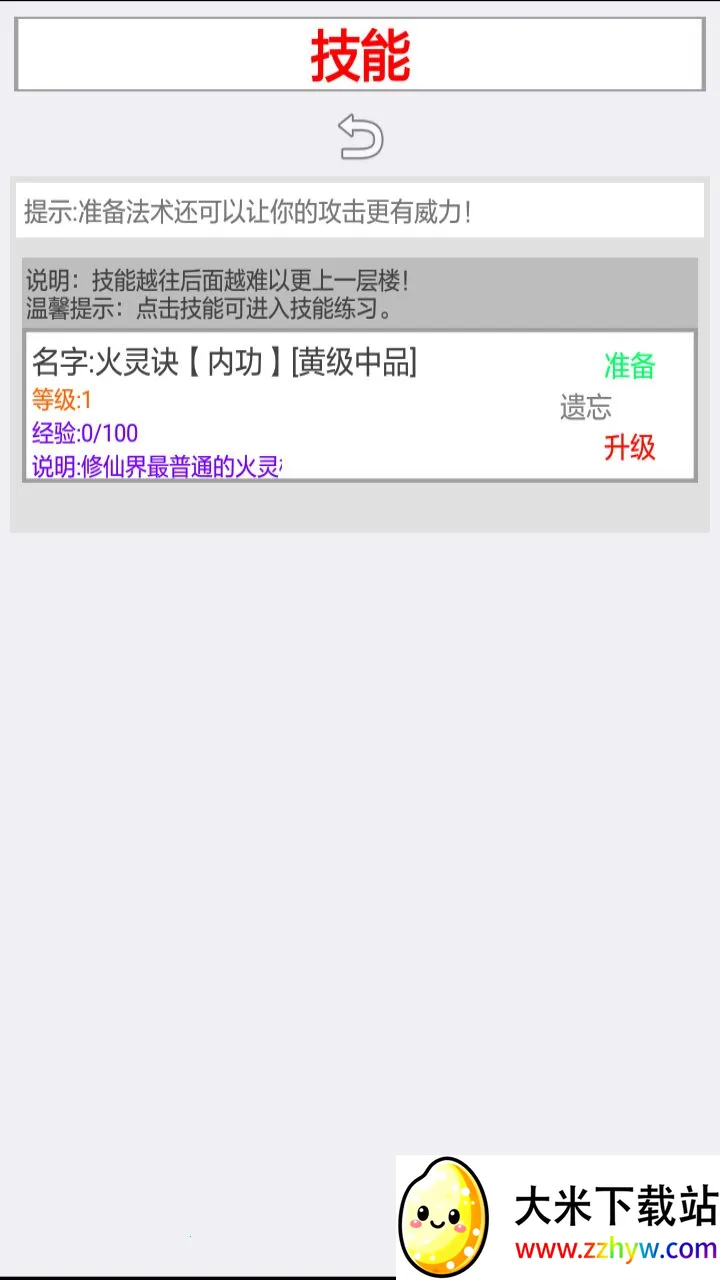The image size is (720, 1280).
Task: Tap 遗忘 to forget the skill
Action: [x=585, y=407]
